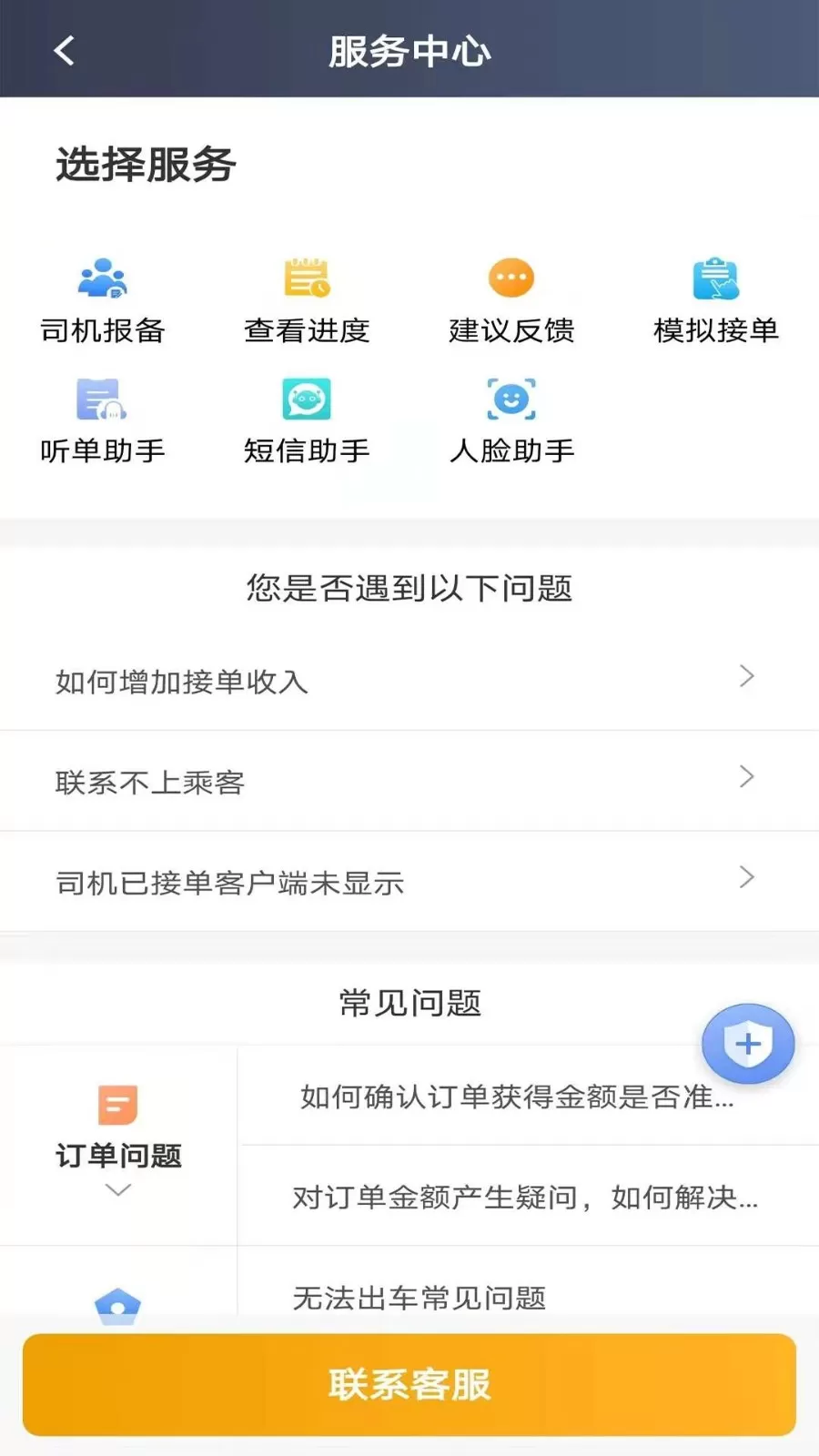819x1456 pixels.
Task: Open 人脸助手
Action: coord(511,422)
